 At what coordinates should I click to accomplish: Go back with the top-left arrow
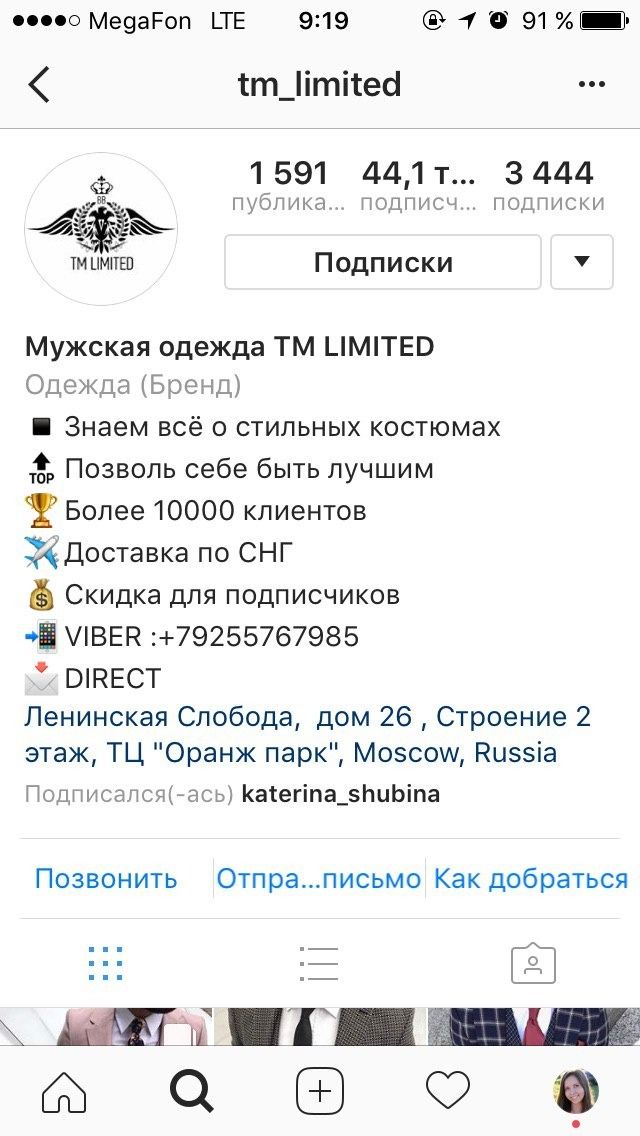(x=39, y=85)
